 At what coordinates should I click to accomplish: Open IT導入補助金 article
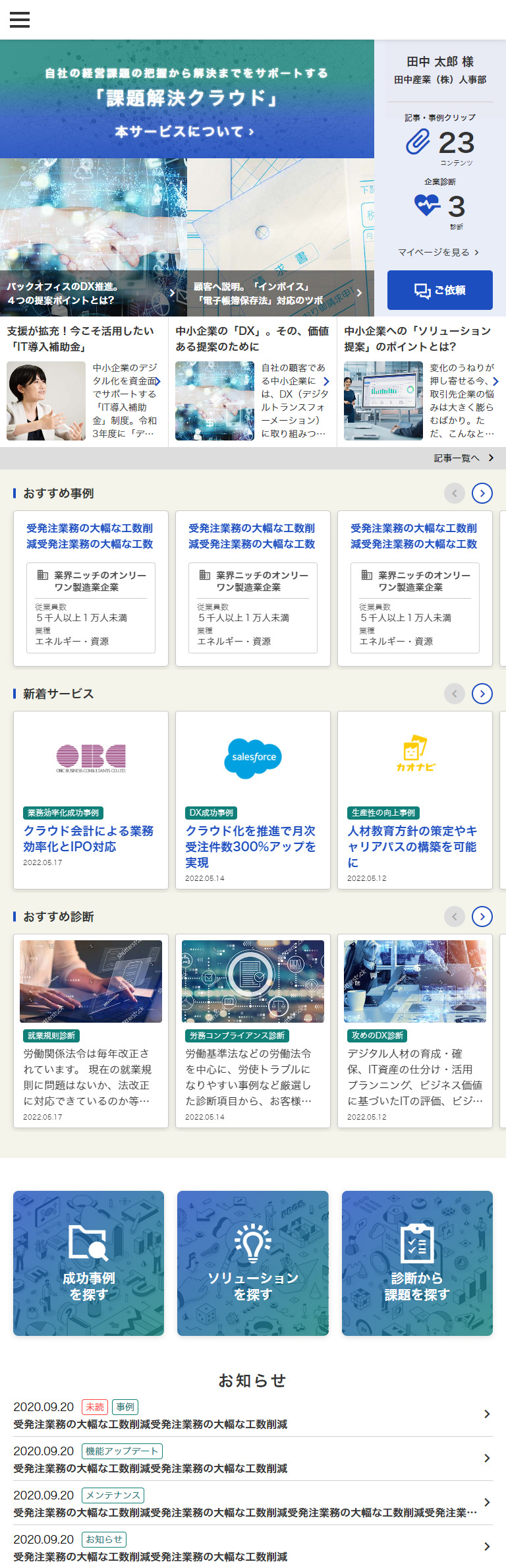point(83,382)
